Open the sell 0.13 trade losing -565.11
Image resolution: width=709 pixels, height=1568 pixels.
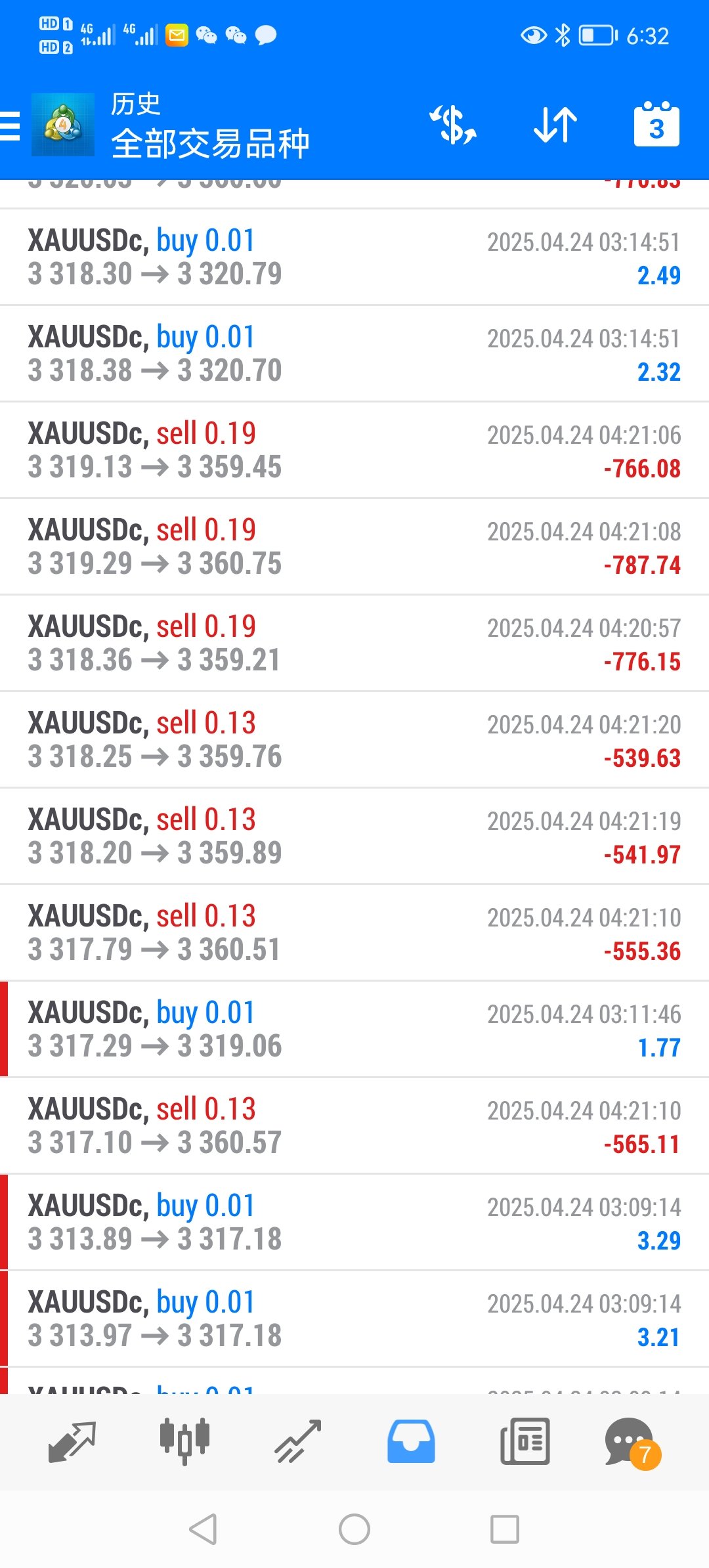(x=354, y=1125)
